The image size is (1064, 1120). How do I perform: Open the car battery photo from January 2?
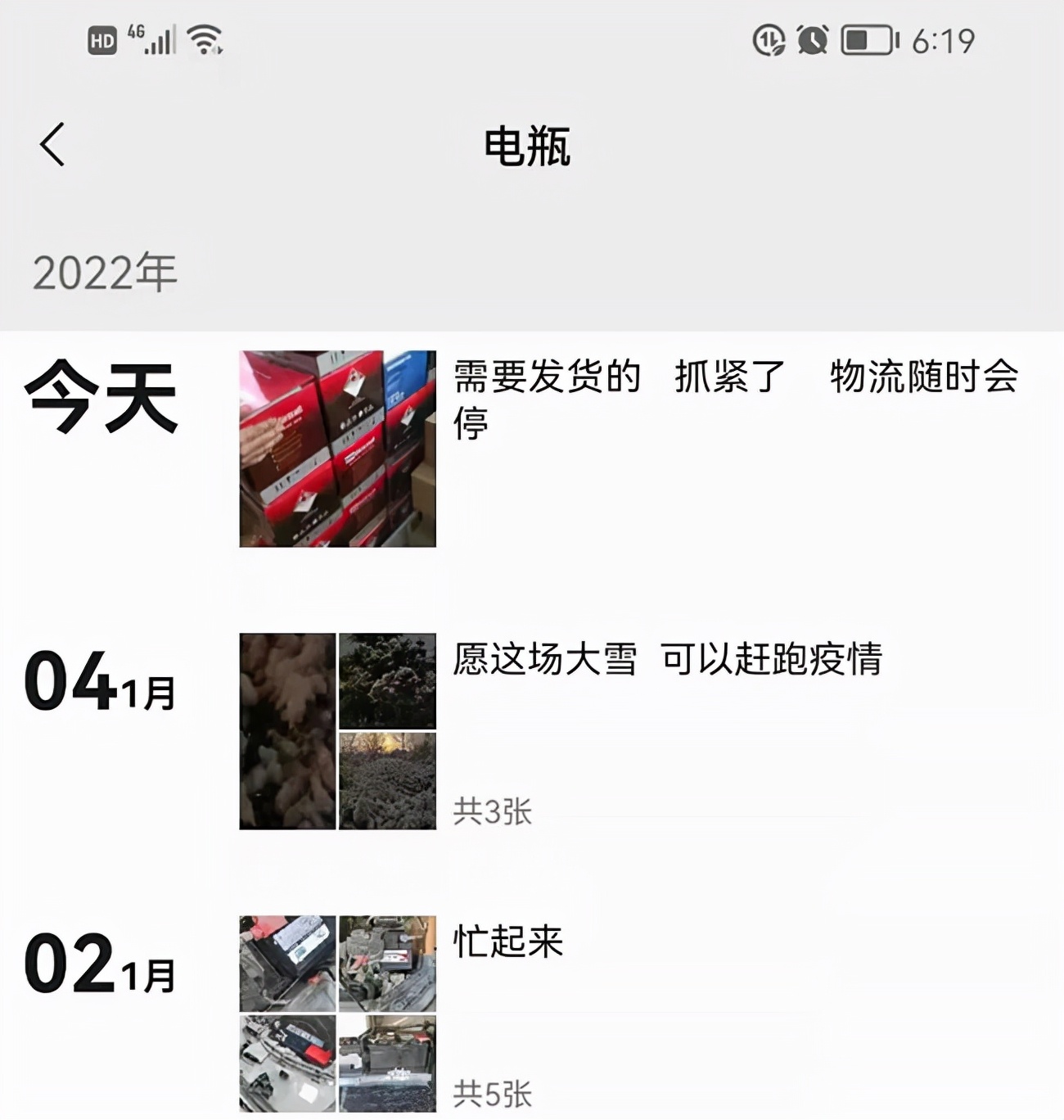point(285,962)
